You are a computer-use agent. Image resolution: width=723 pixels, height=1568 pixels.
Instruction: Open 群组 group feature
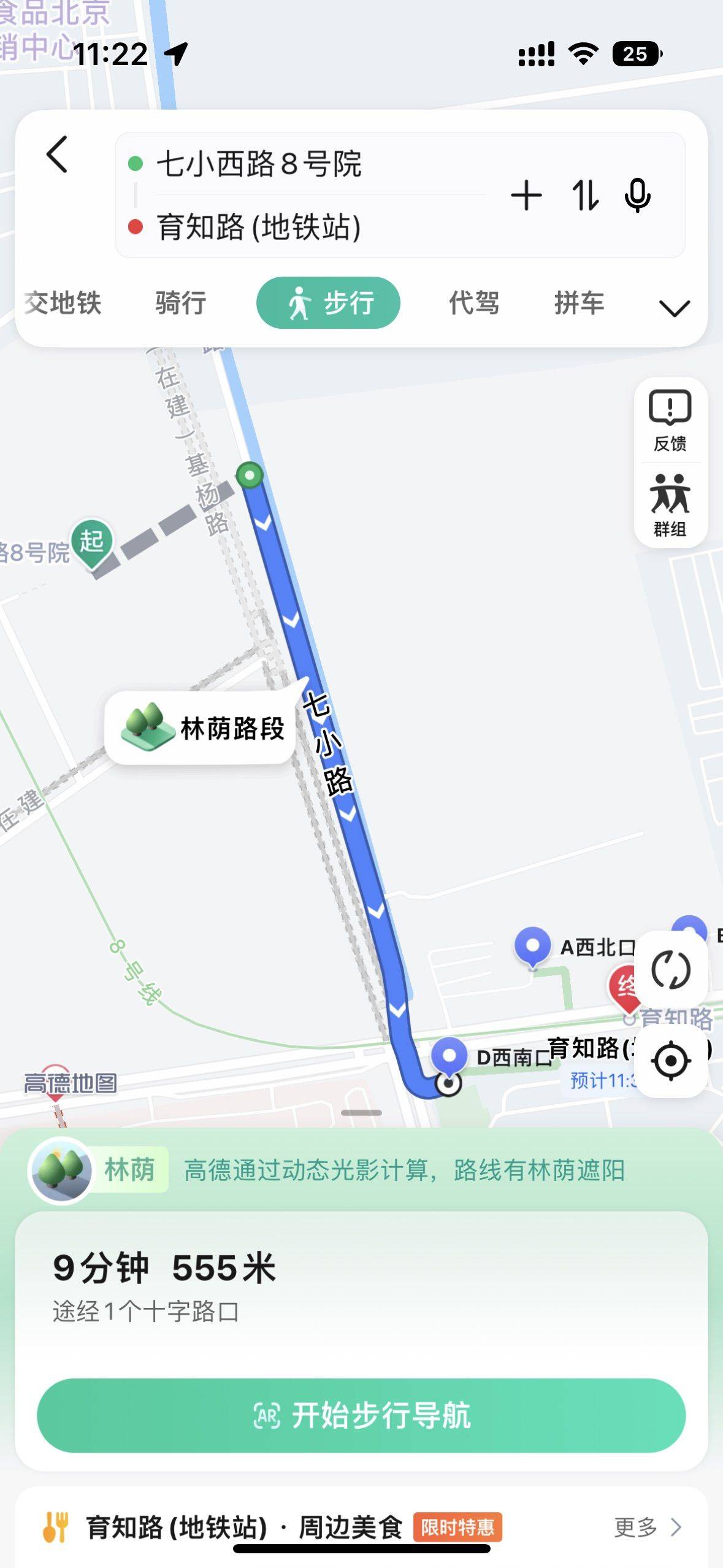coord(670,505)
